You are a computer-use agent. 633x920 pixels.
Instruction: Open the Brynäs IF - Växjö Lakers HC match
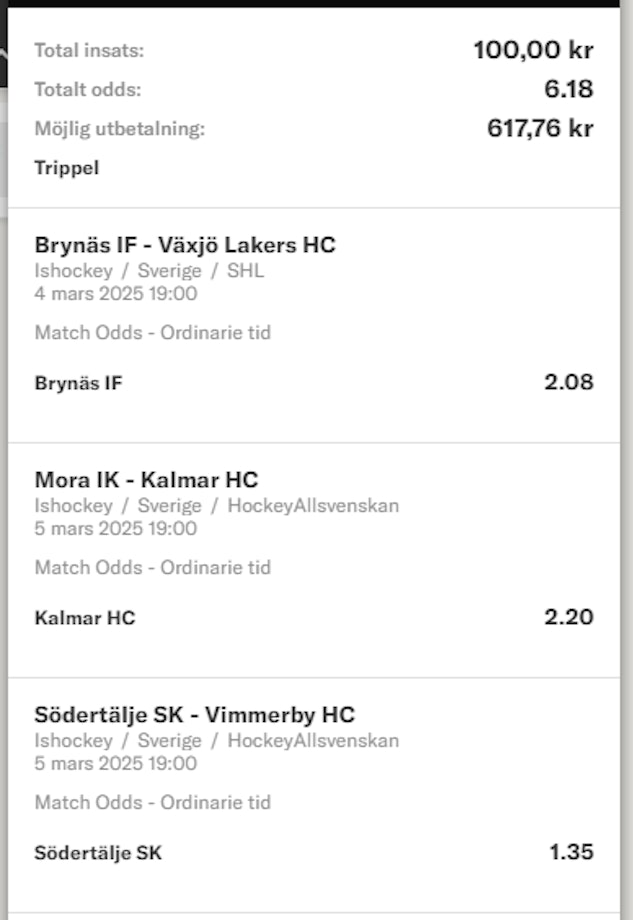(185, 245)
